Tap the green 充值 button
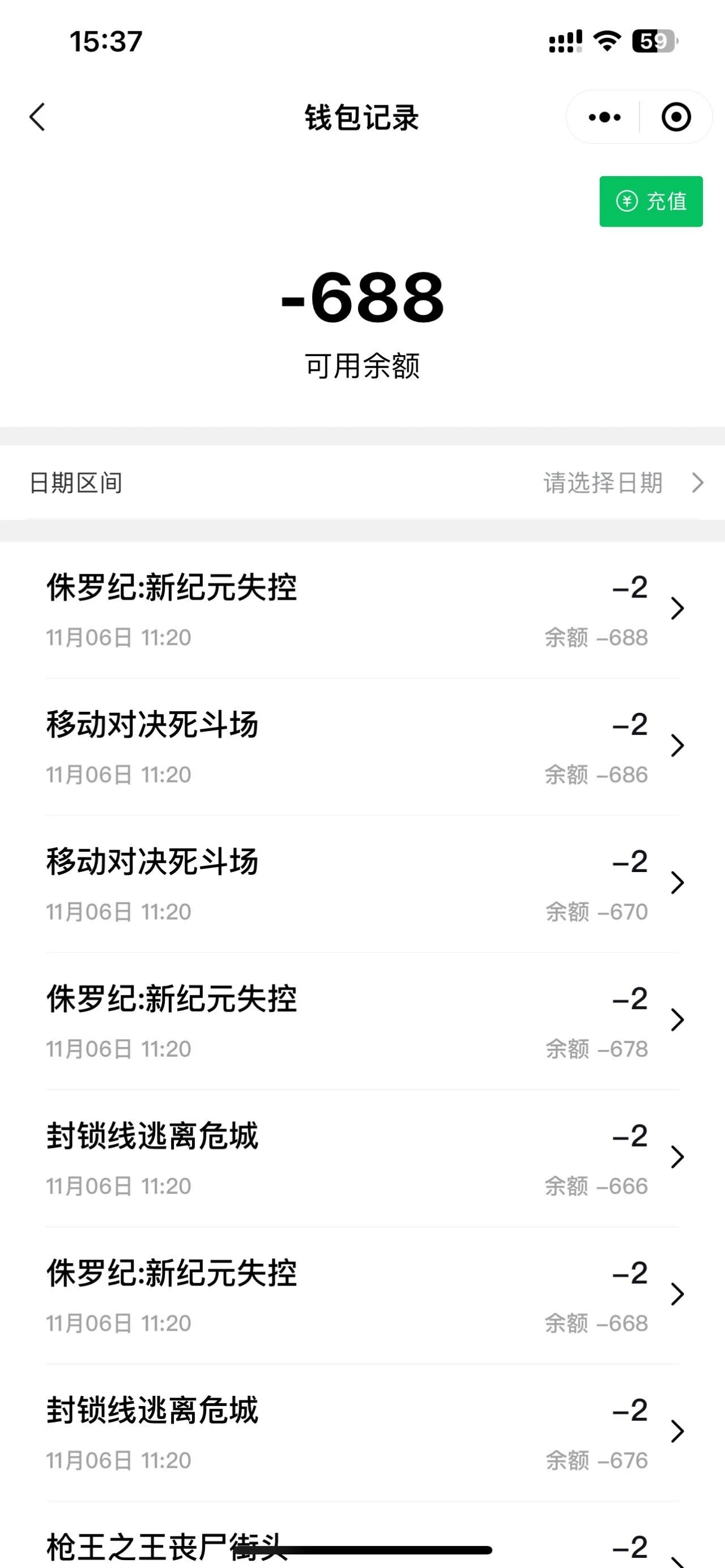The height and width of the screenshot is (1568, 725). click(x=651, y=202)
